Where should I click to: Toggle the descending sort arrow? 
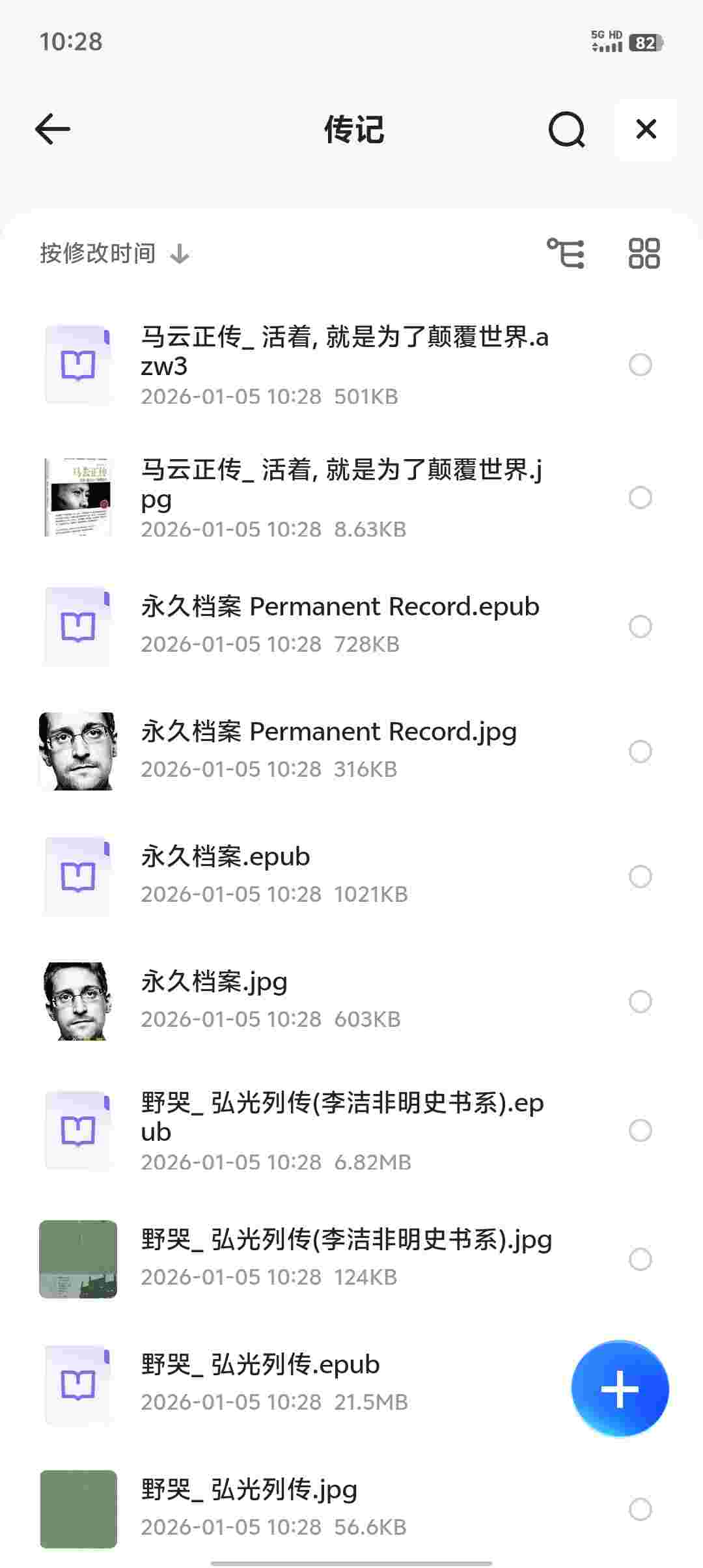click(177, 254)
